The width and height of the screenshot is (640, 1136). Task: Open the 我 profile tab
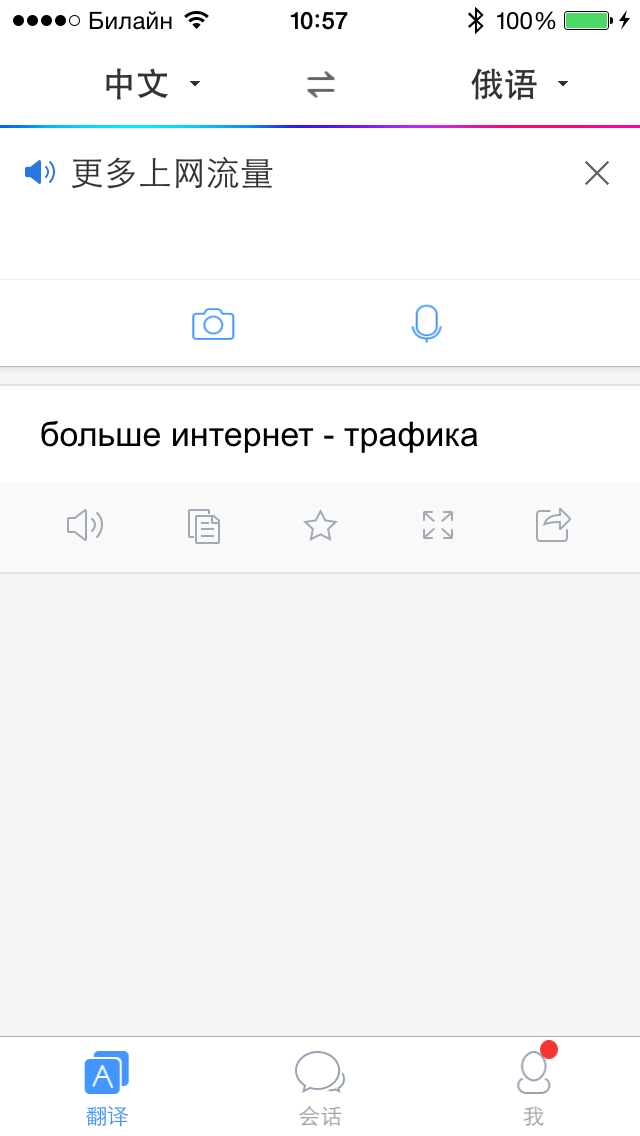tap(534, 1085)
